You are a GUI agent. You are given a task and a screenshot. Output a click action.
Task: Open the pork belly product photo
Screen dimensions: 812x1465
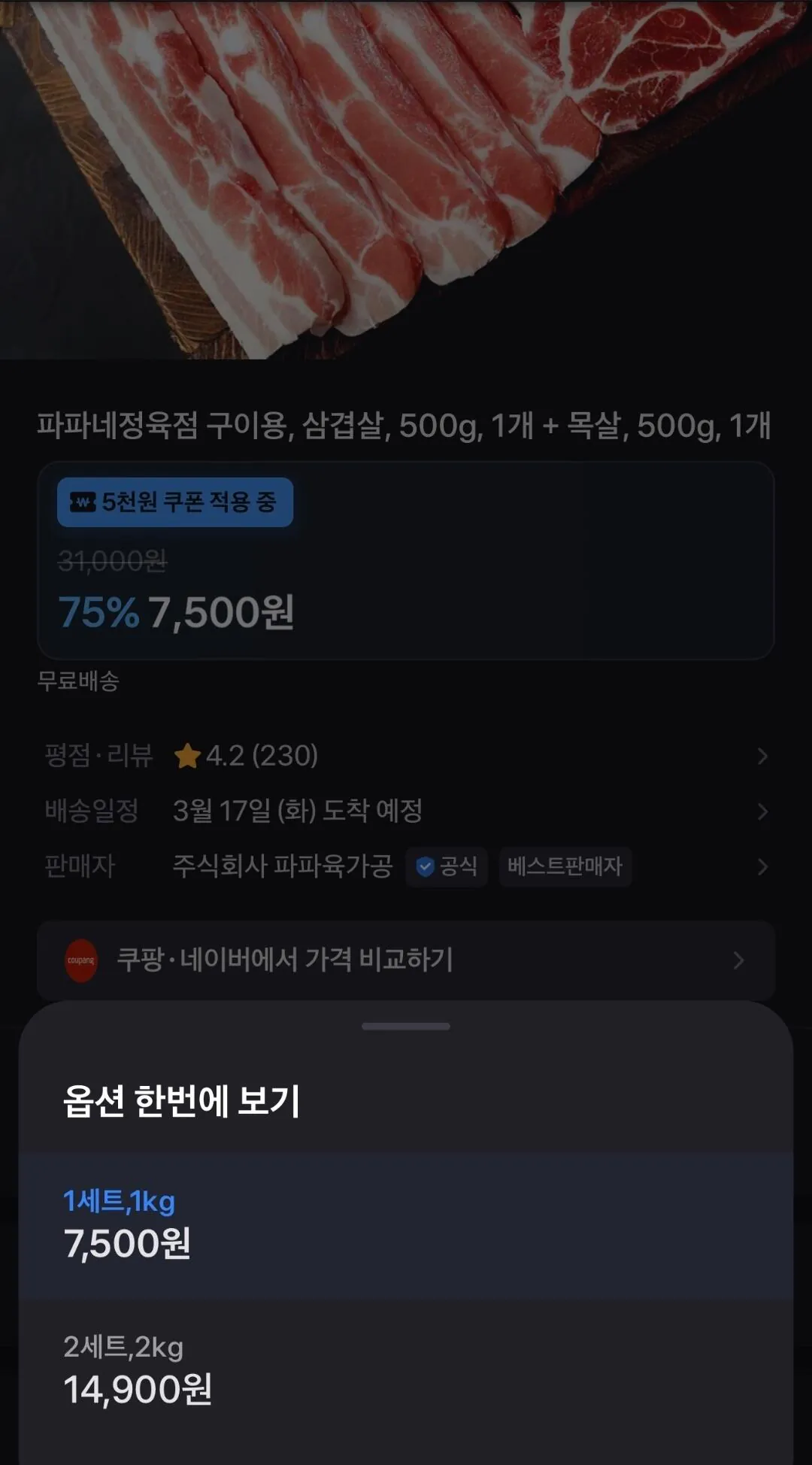pyautogui.click(x=406, y=180)
